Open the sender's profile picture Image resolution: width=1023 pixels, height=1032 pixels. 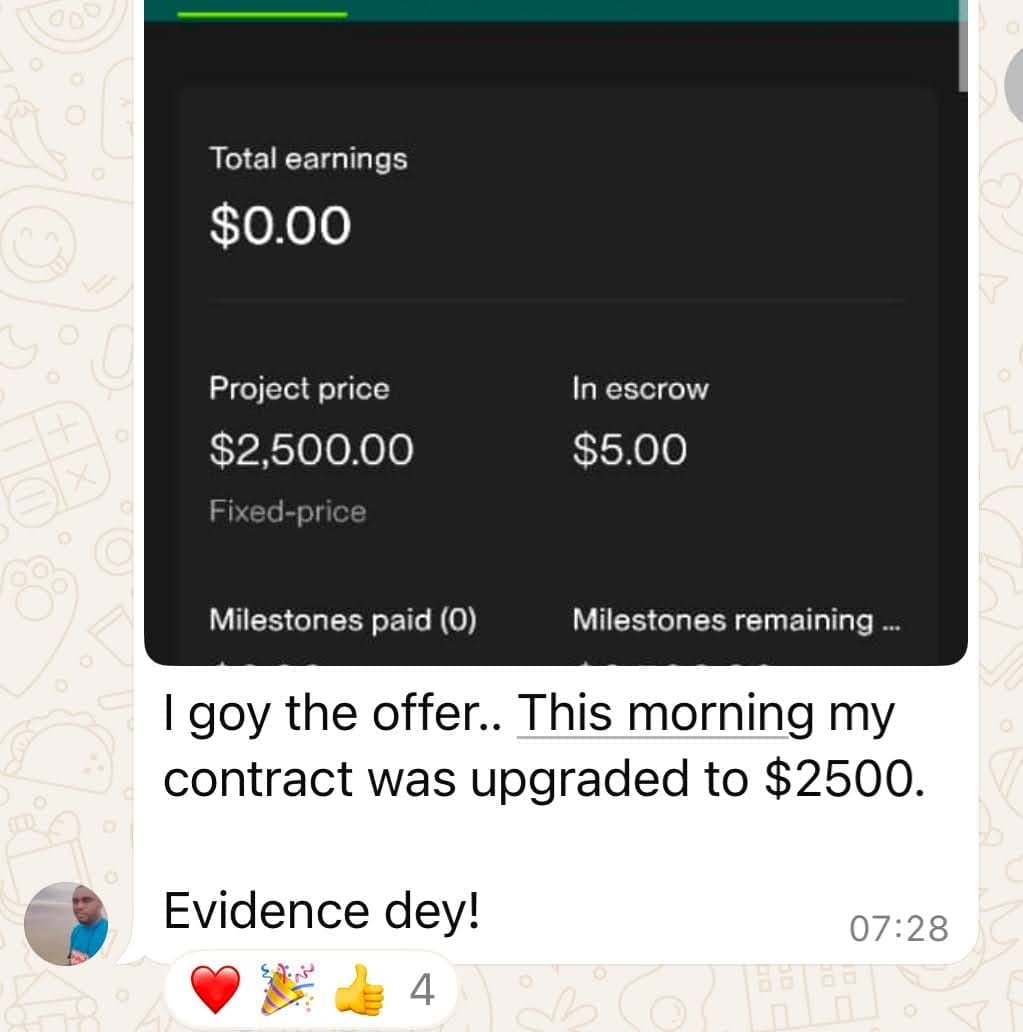pos(66,923)
